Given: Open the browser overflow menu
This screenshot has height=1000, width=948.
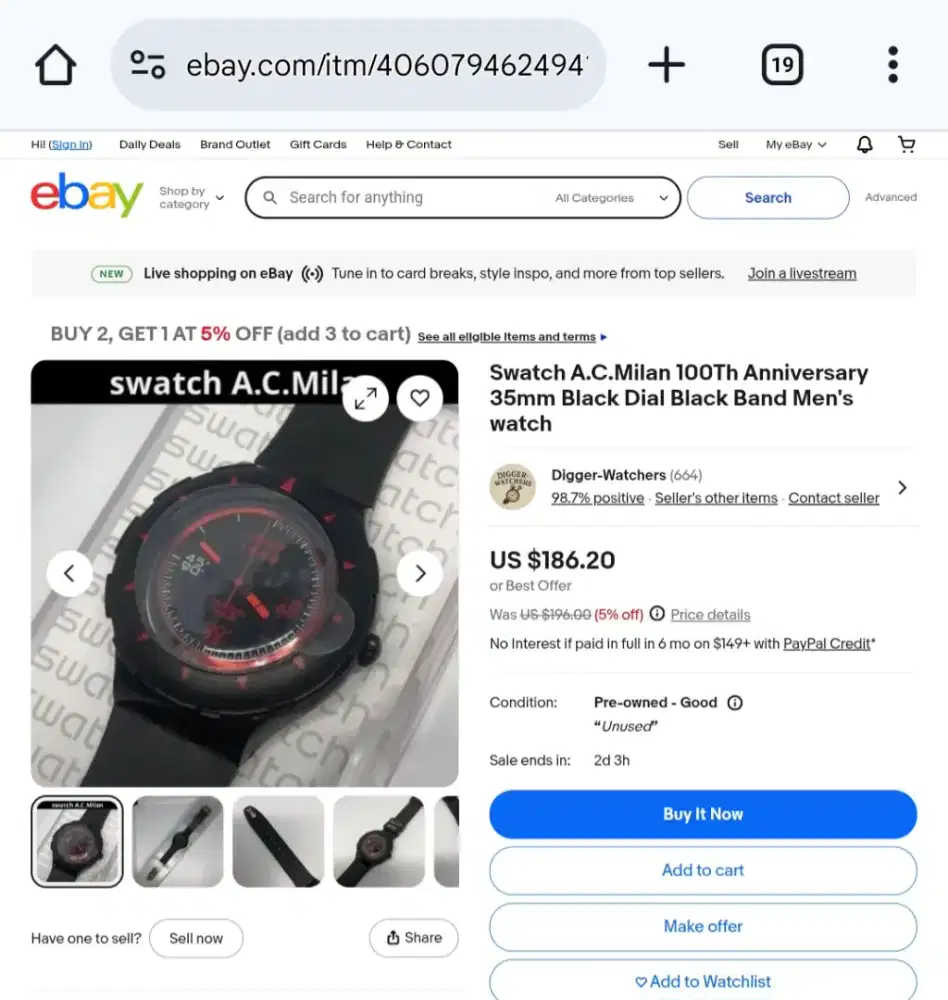Looking at the screenshot, I should pos(893,66).
